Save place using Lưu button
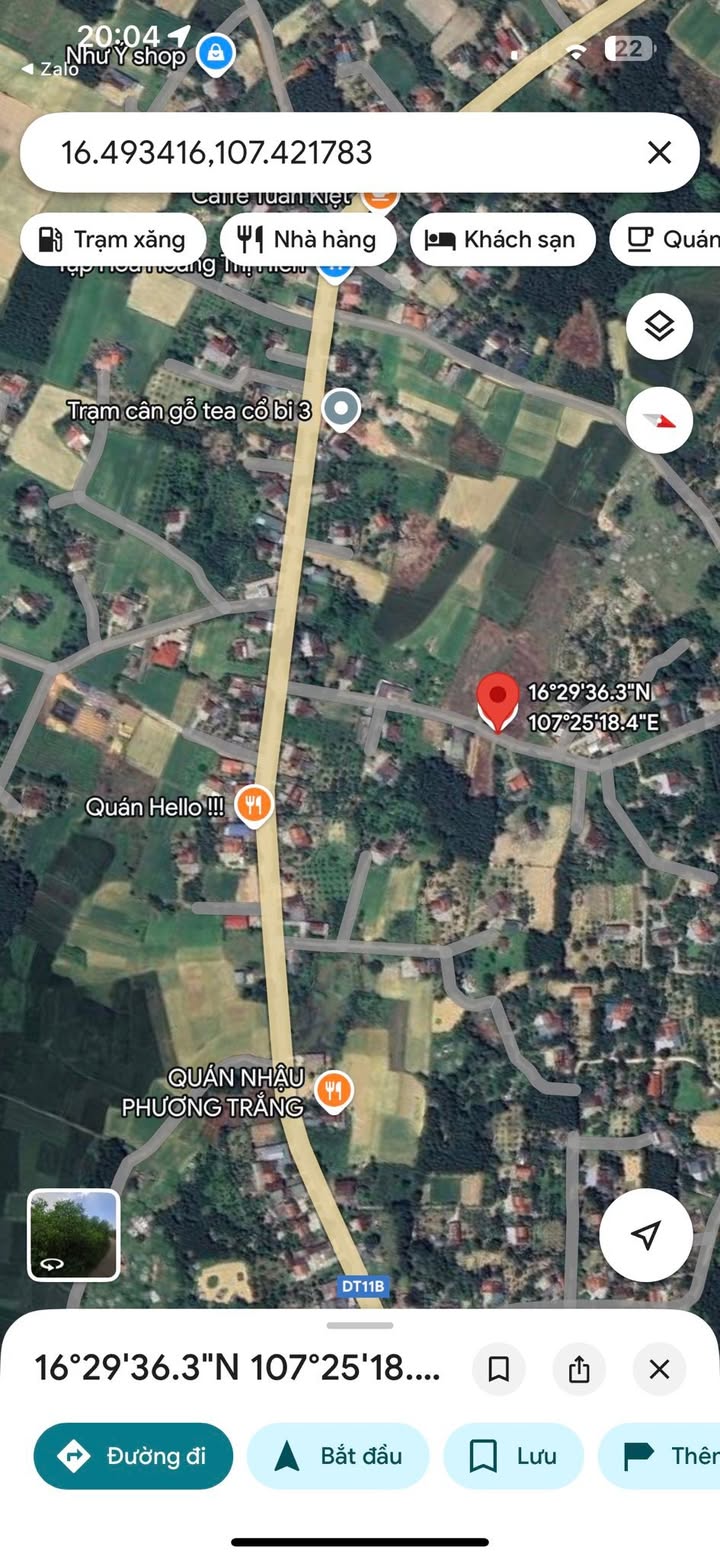This screenshot has width=720, height=1560. click(513, 1456)
